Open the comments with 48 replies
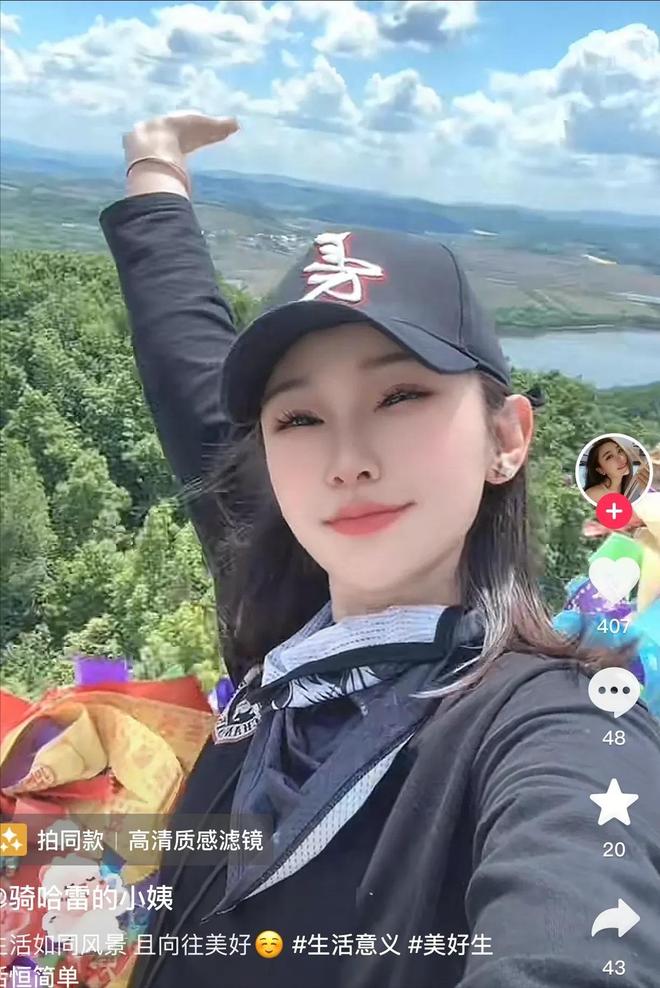The height and width of the screenshot is (988, 660). pos(613,692)
